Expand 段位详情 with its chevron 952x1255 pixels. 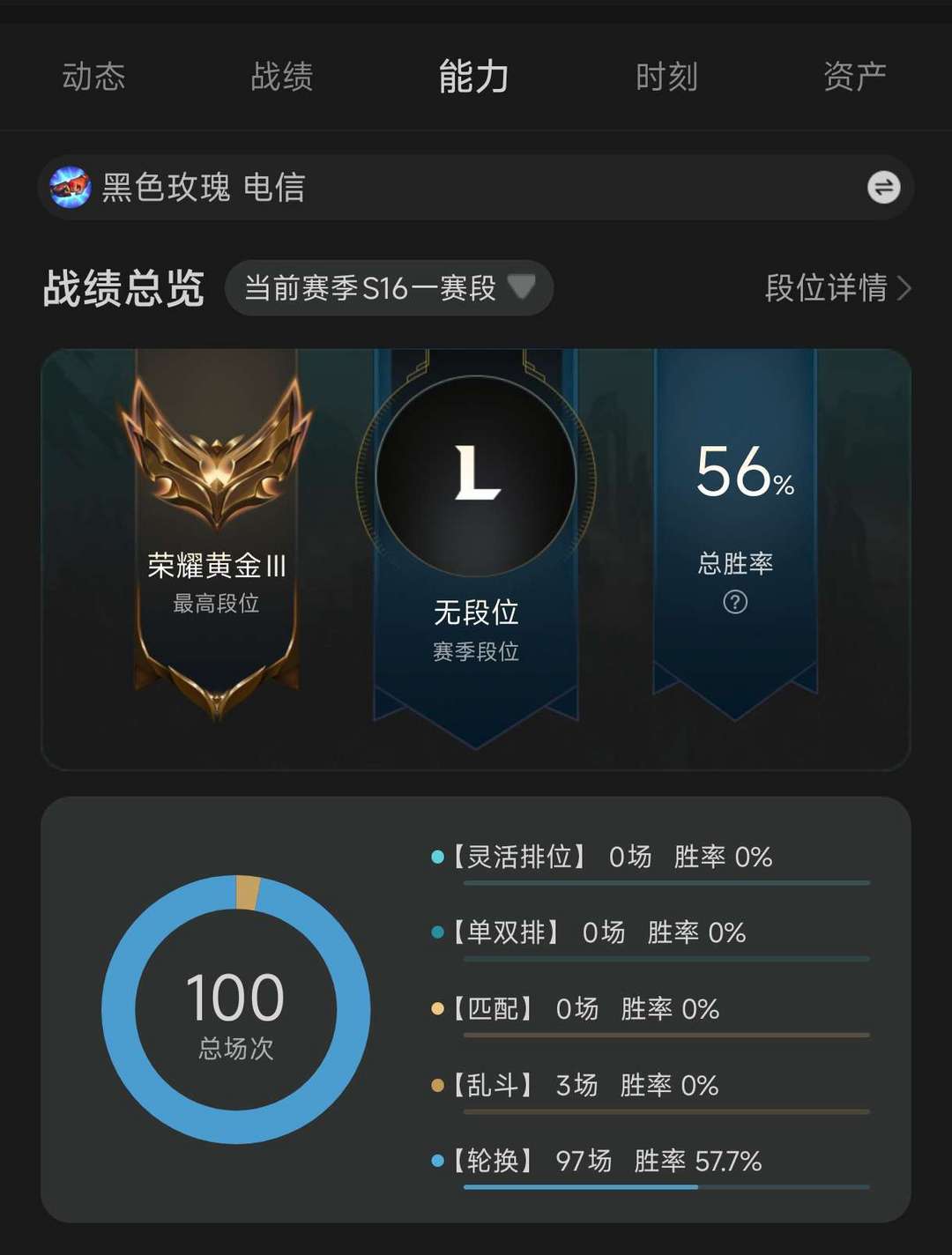[833, 289]
